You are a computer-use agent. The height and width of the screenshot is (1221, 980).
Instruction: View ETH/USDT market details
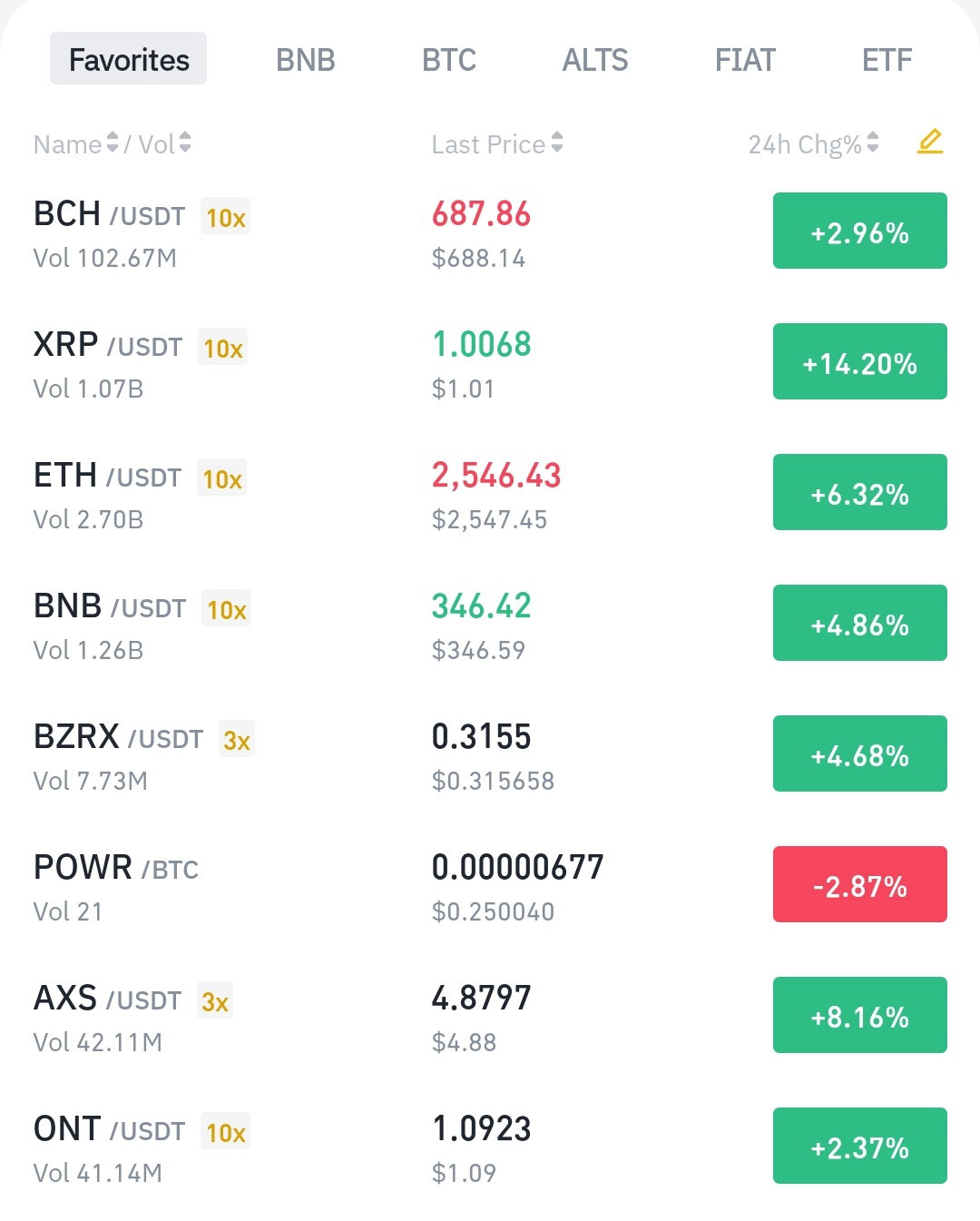490,496
